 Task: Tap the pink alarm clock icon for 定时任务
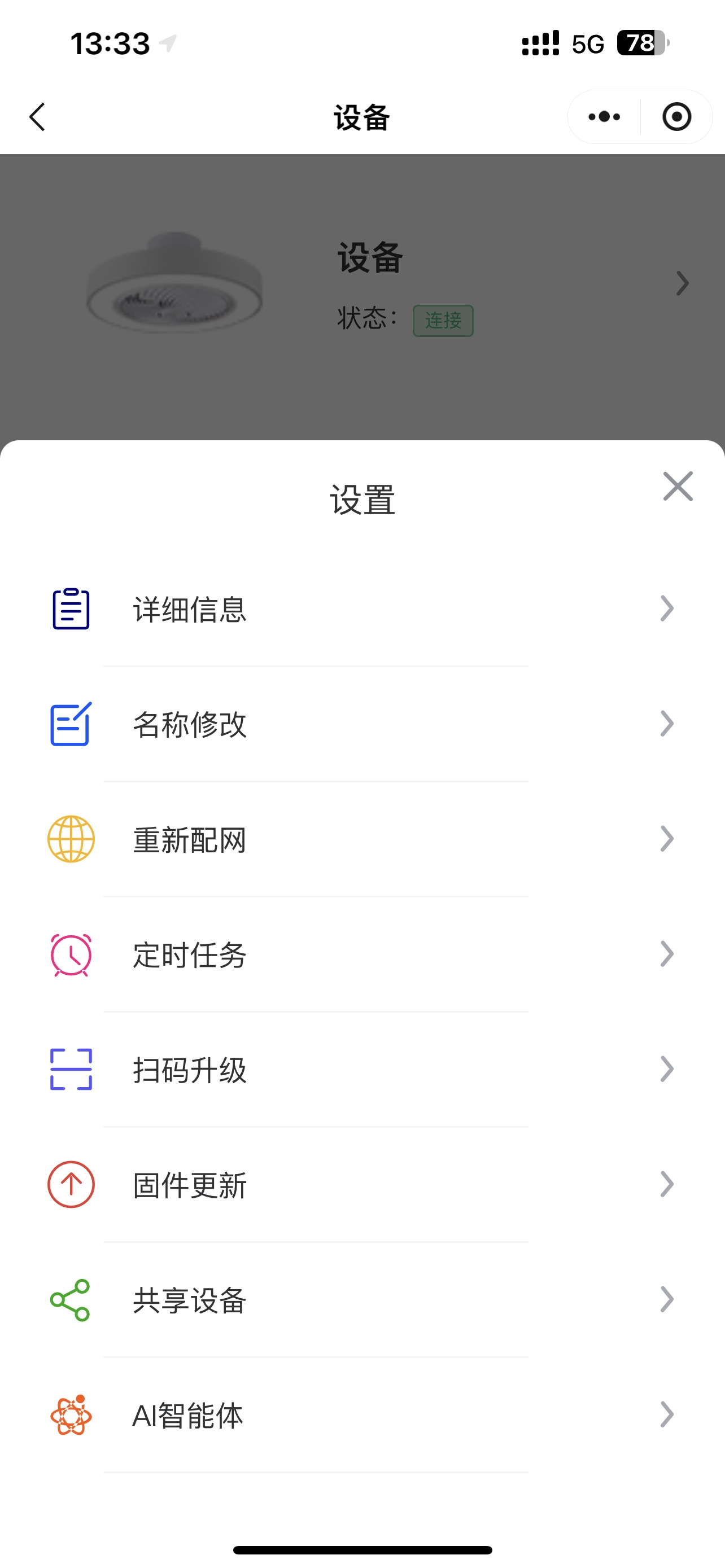point(70,953)
